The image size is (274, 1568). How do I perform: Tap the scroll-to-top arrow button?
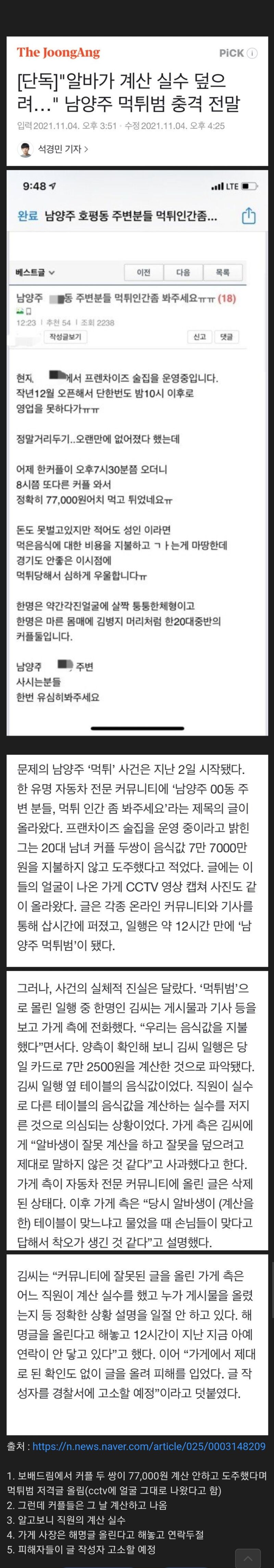click(x=247, y=1560)
